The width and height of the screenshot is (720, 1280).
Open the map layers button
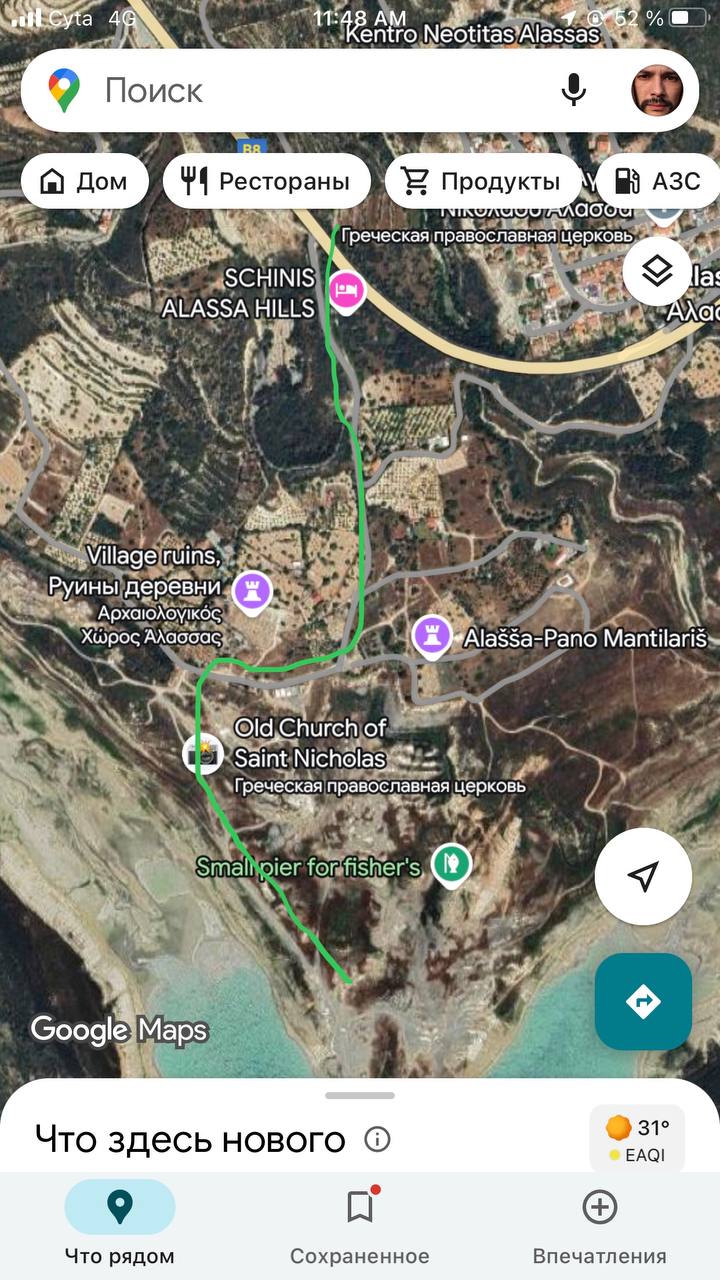tap(657, 271)
